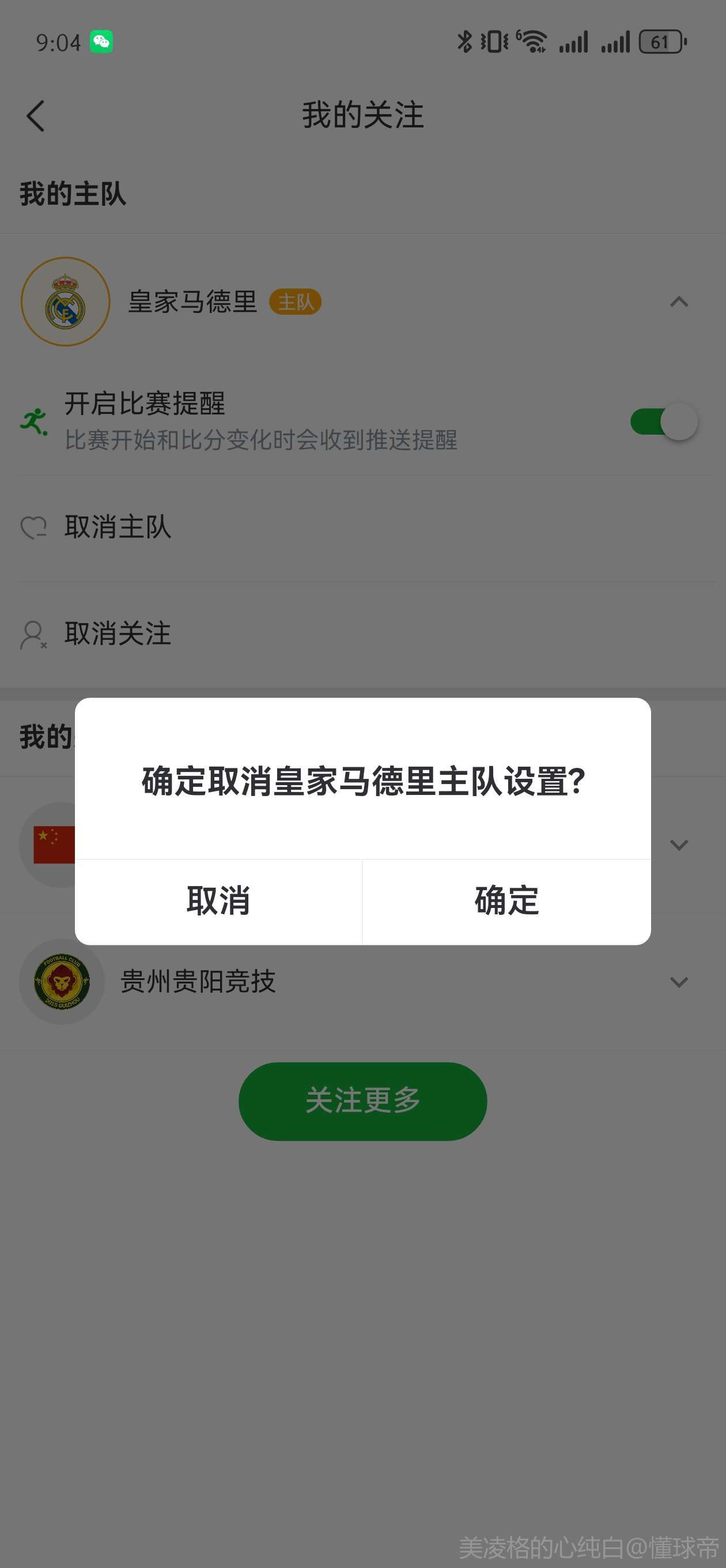This screenshot has height=1568, width=726.
Task: Confirm removing Real Madrid as main team
Action: click(506, 901)
